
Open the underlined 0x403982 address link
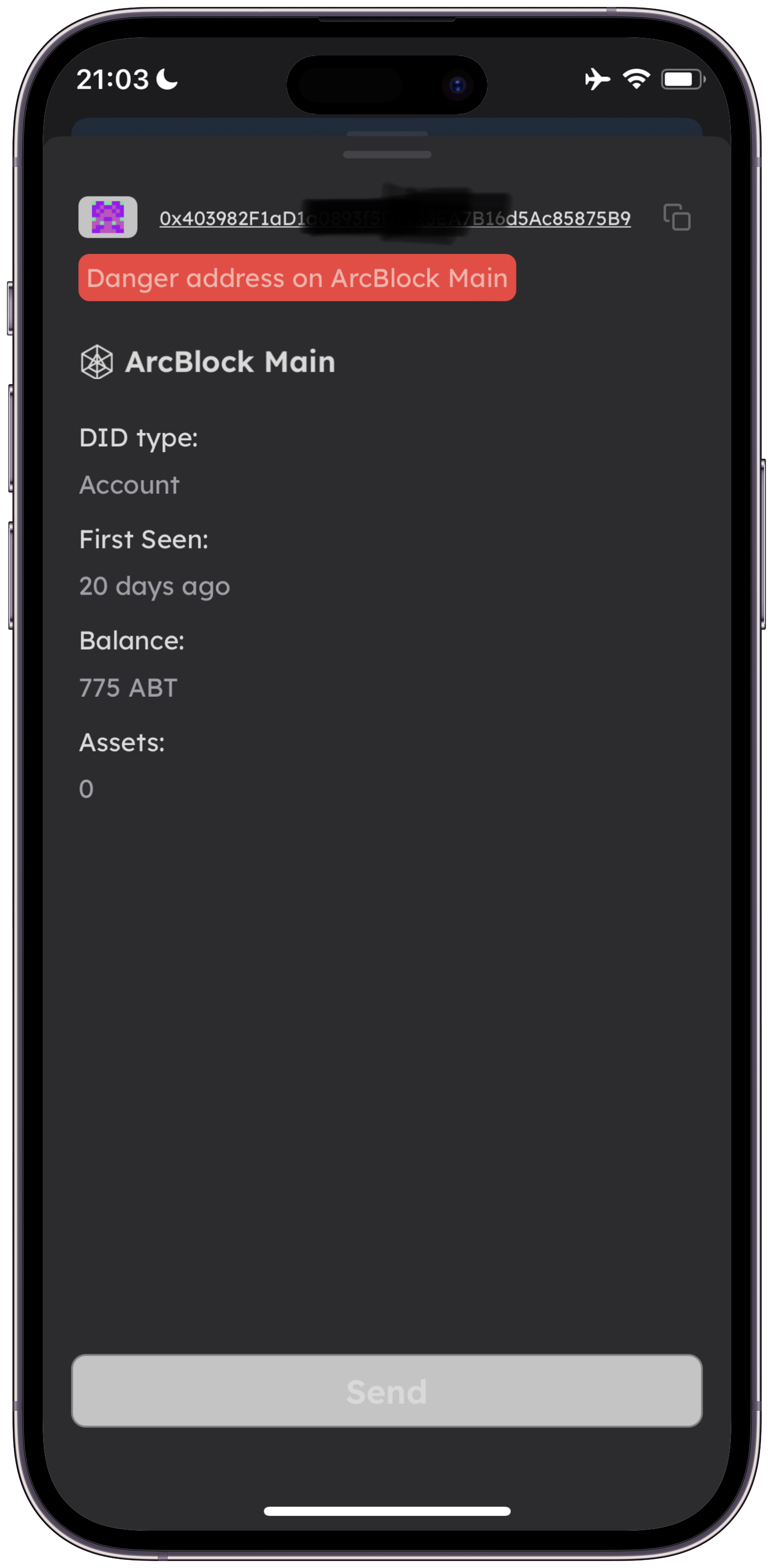394,218
